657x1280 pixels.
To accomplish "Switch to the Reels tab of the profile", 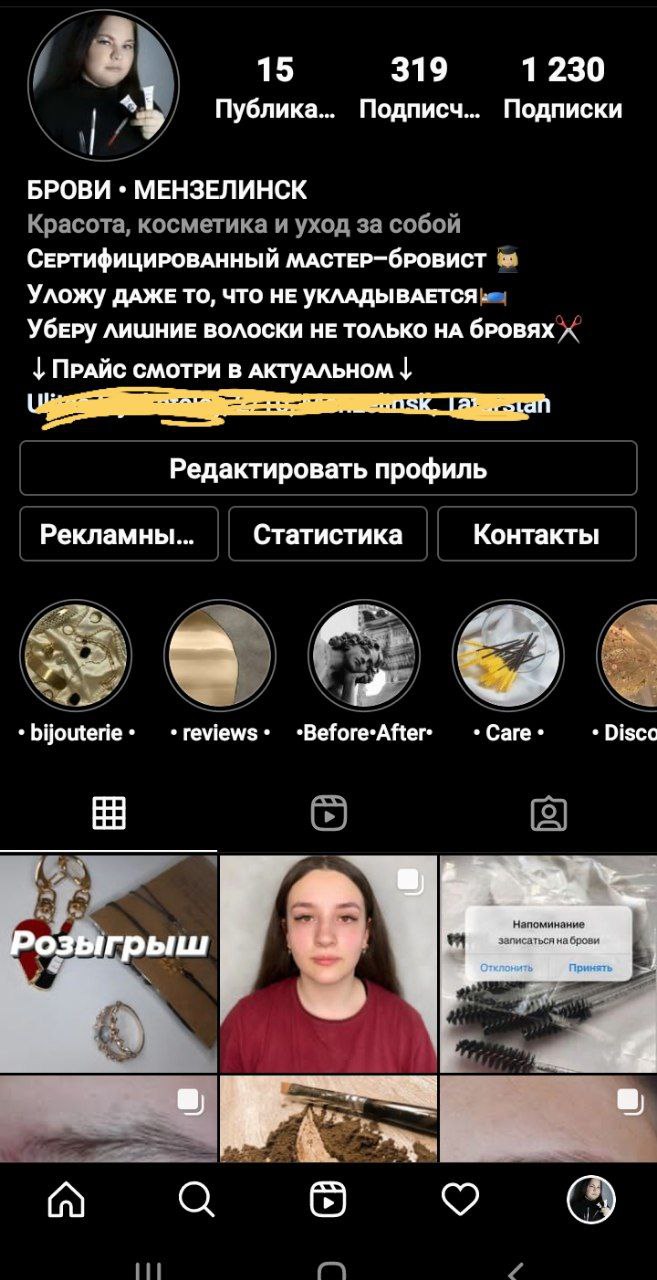I will tap(328, 813).
